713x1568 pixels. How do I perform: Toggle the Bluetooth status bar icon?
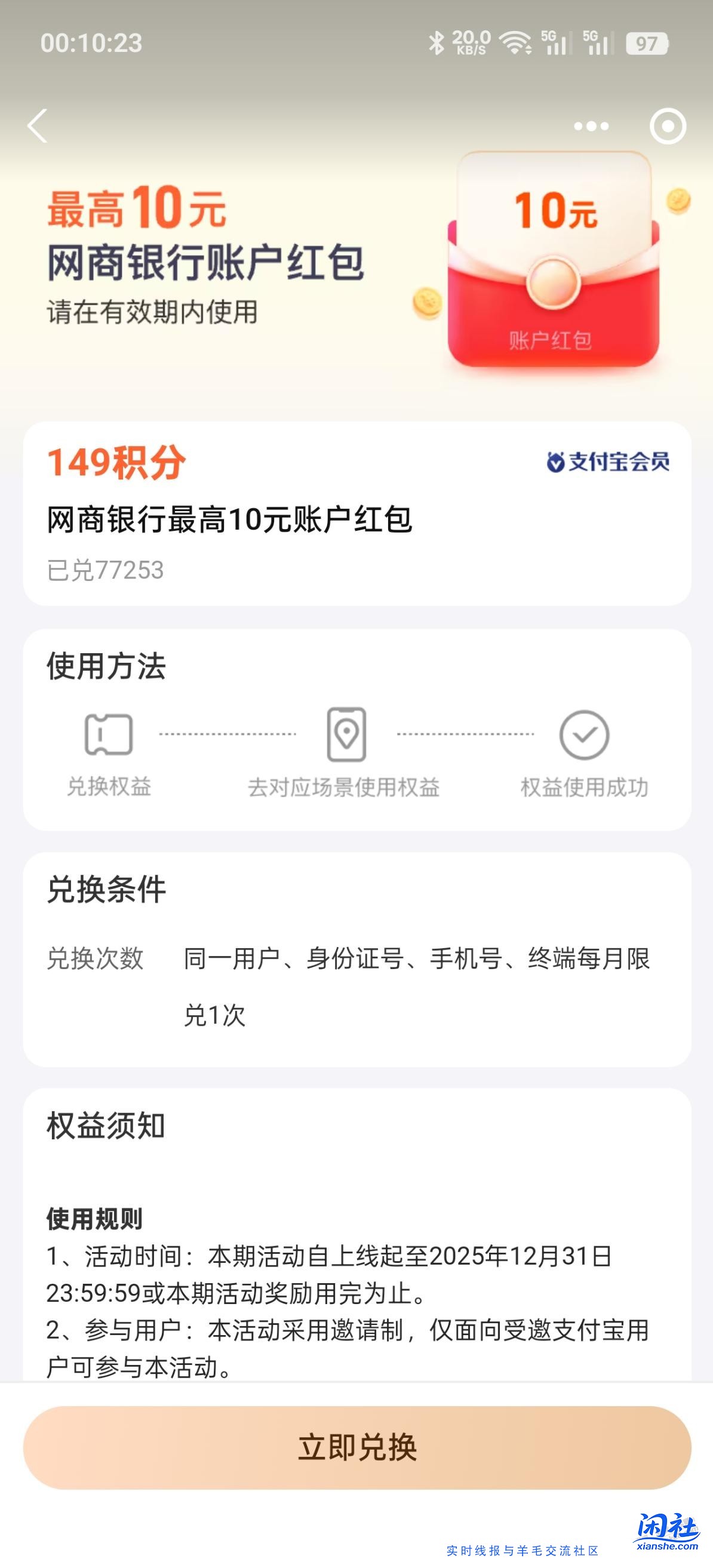tap(437, 42)
